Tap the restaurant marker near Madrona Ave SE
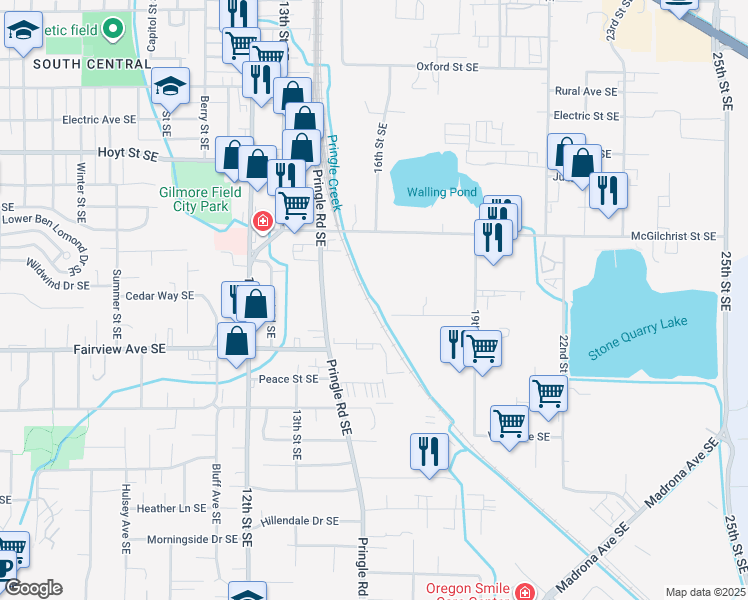748x600 pixels. (429, 451)
